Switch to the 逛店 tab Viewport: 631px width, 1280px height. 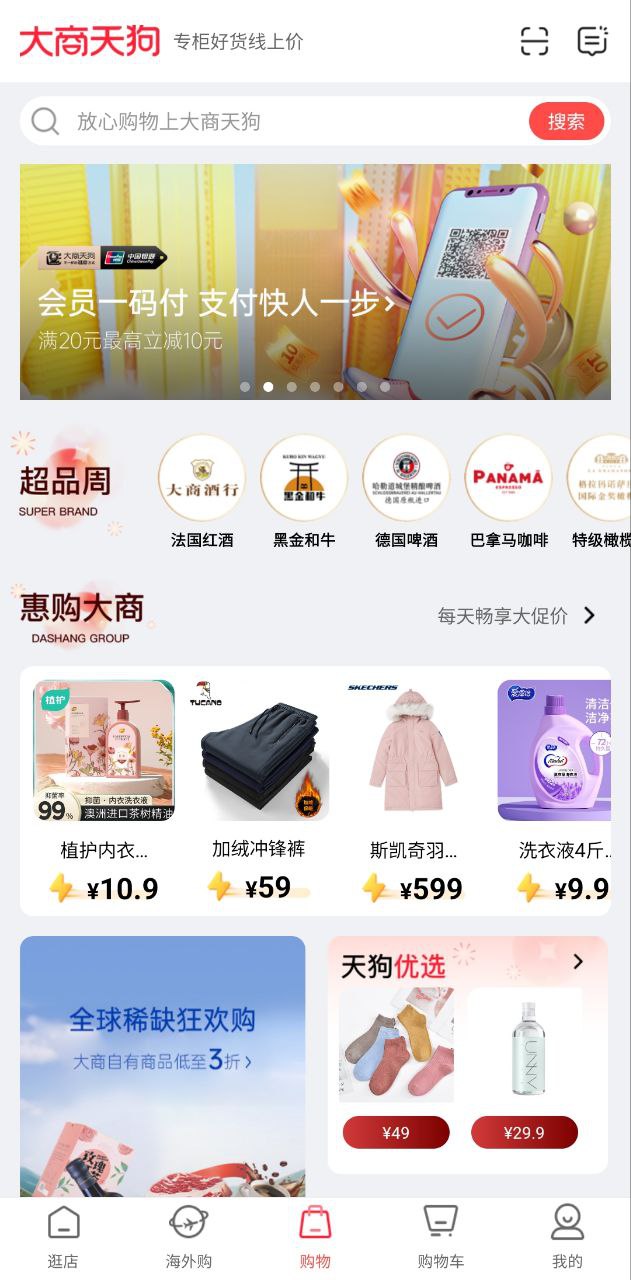[63, 1237]
